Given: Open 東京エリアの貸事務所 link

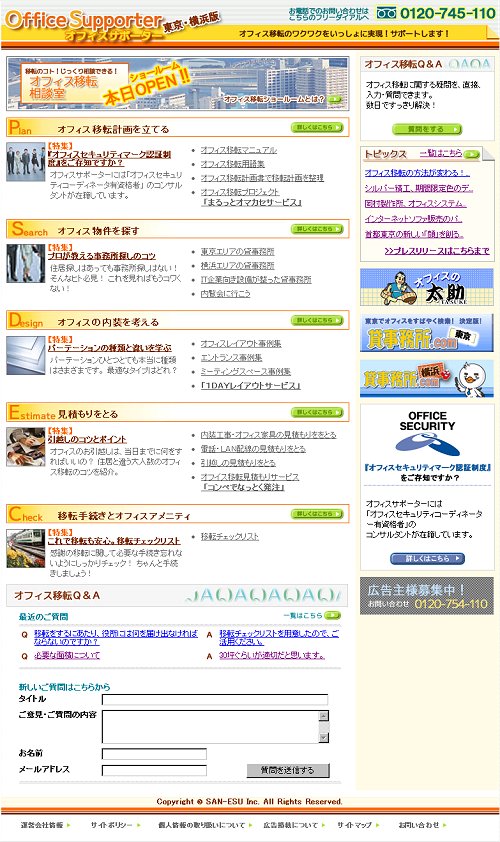Looking at the screenshot, I should (x=237, y=251).
